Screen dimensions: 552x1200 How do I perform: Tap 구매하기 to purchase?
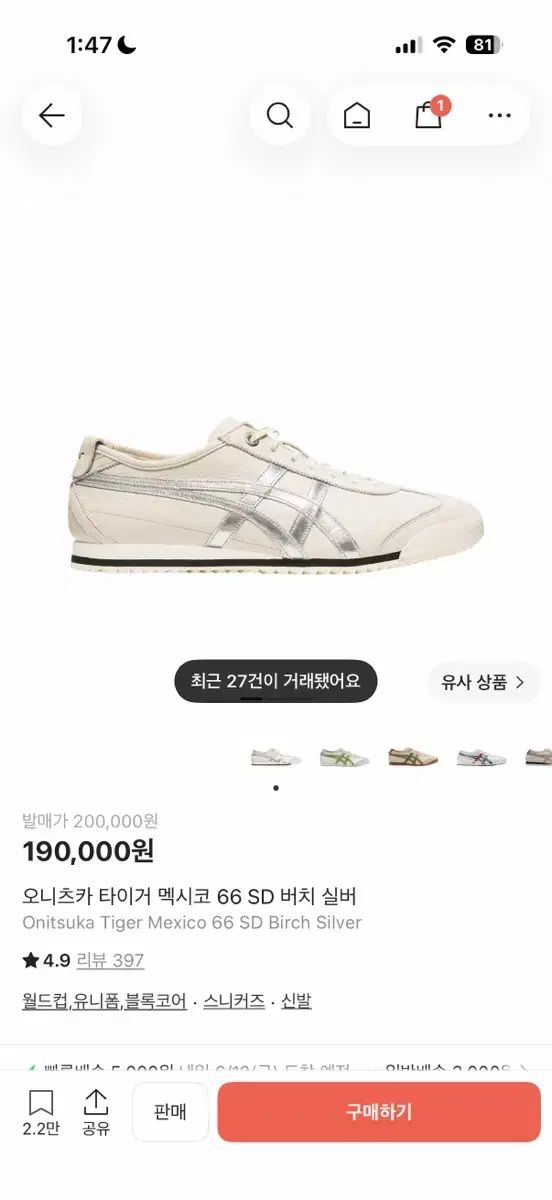tap(379, 1112)
